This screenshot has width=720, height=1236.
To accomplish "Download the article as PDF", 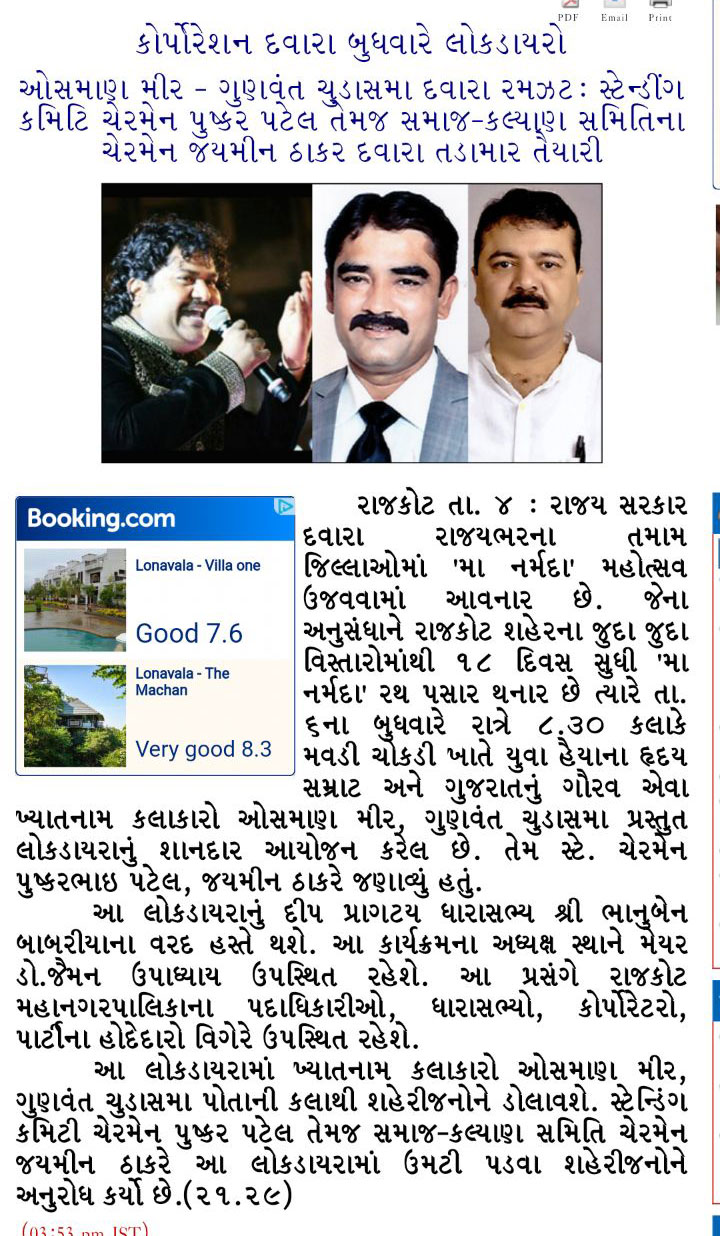I will pos(568,10).
